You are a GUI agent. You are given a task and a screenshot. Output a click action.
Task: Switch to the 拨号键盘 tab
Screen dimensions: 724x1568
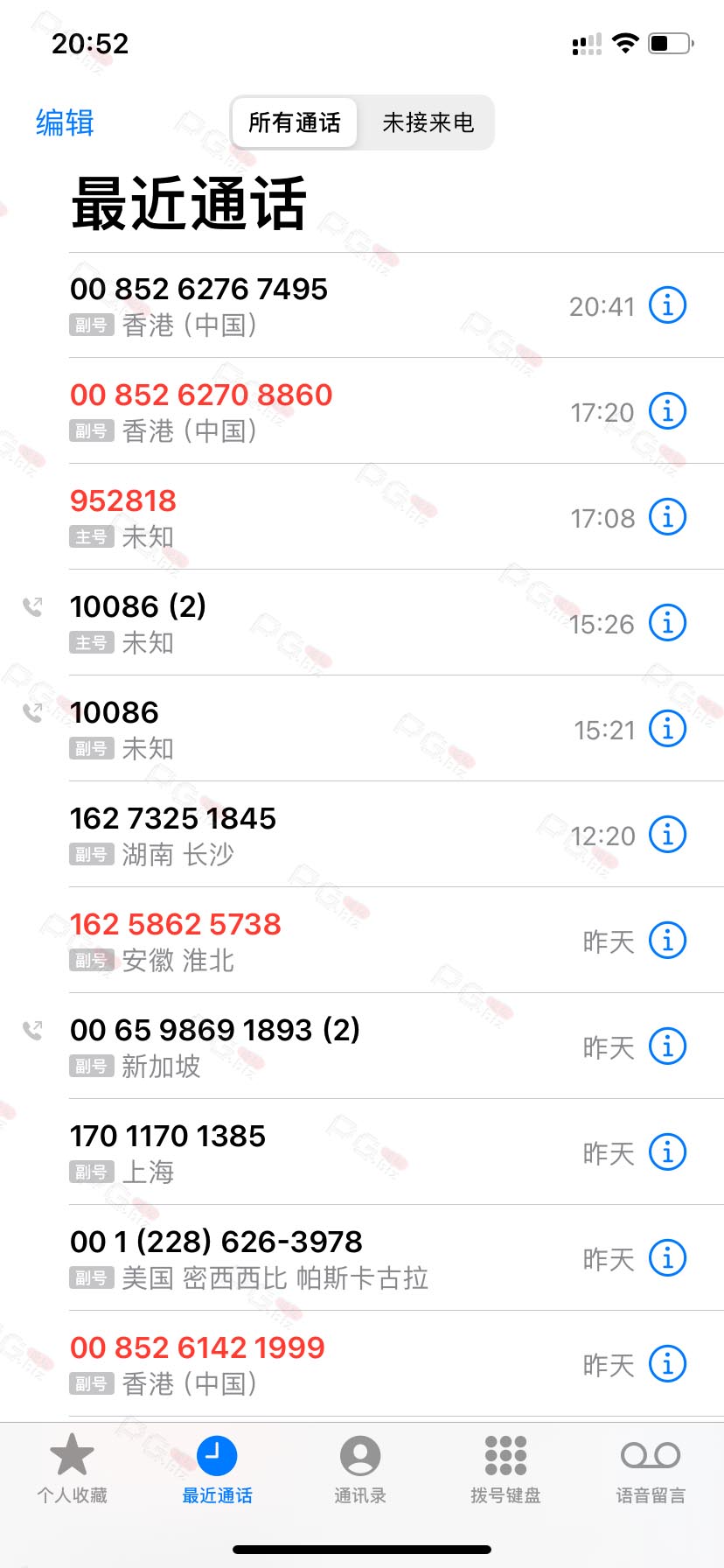[x=505, y=1470]
